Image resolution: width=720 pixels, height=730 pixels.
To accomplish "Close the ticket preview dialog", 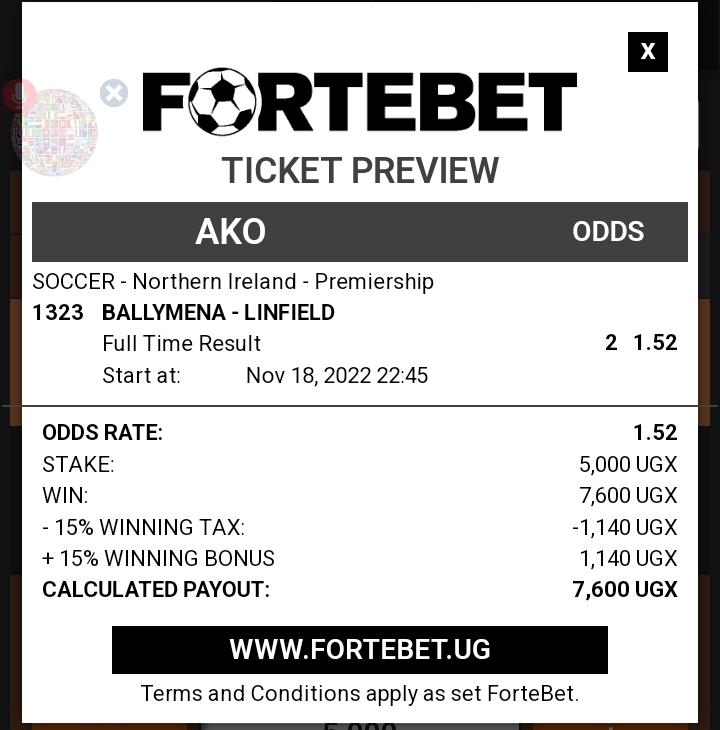I will pyautogui.click(x=647, y=52).
